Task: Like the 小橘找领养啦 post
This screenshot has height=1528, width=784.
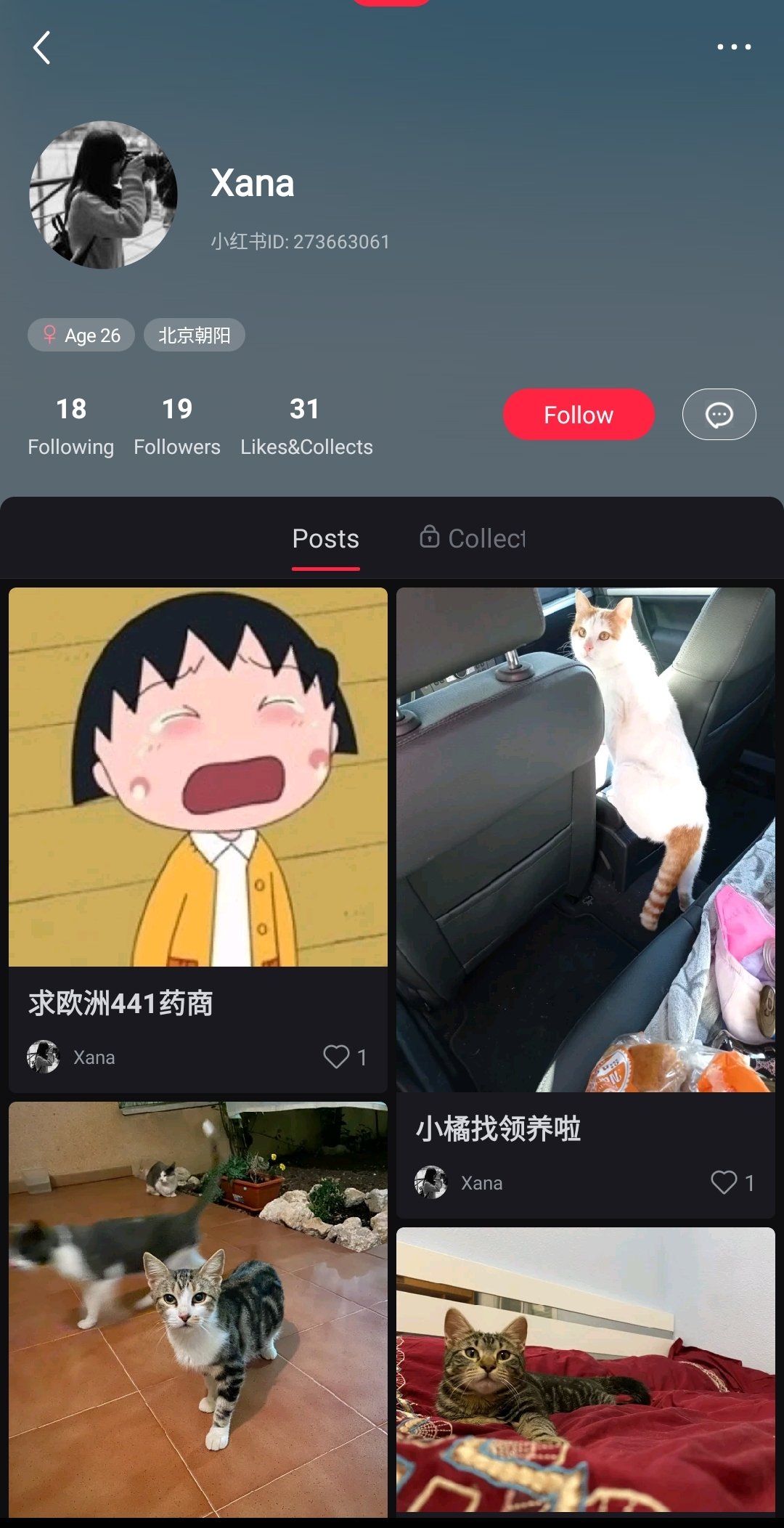Action: pos(724,1182)
